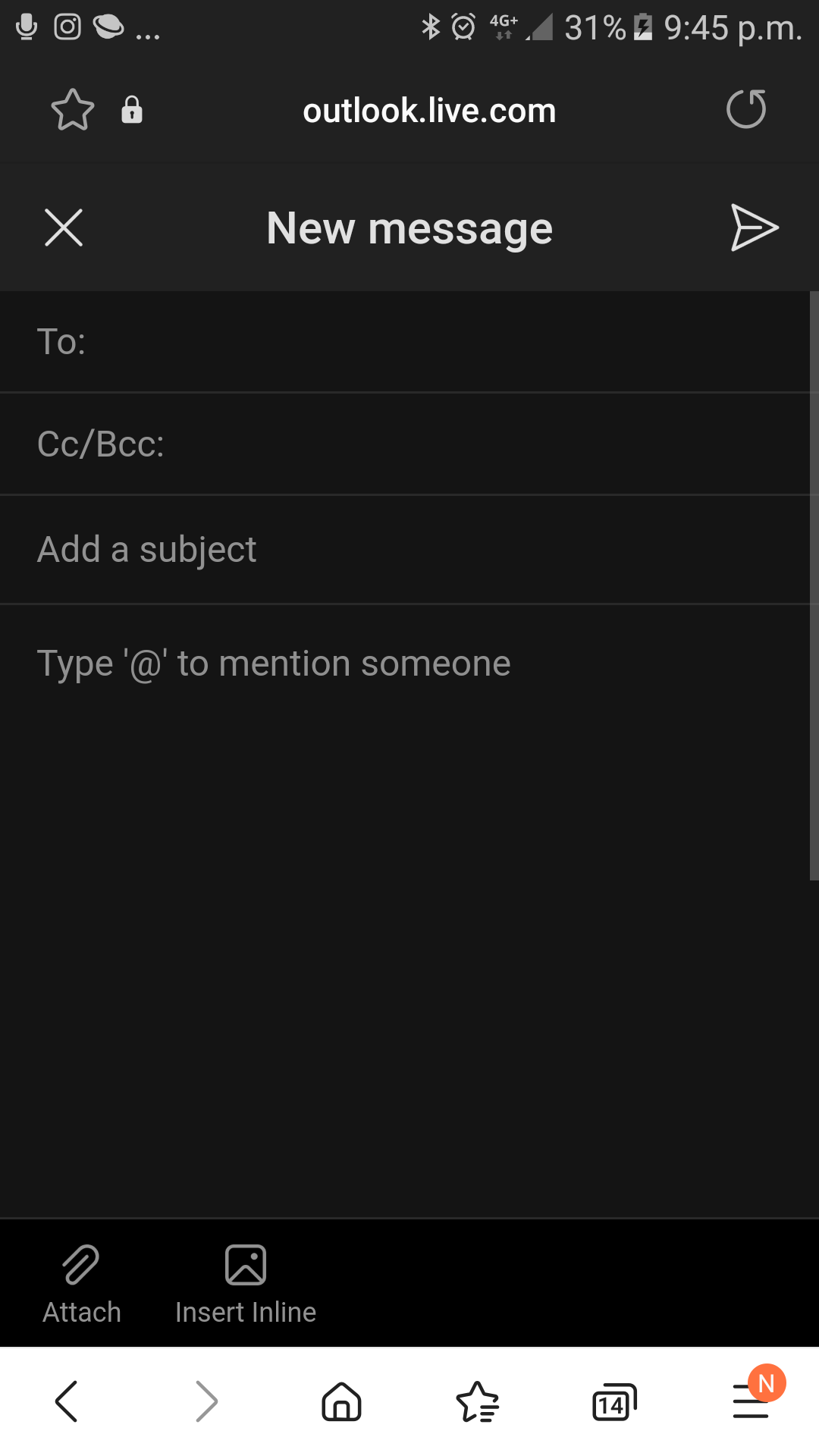Bookmark the page with the star icon
The image size is (819, 1456).
click(x=71, y=110)
